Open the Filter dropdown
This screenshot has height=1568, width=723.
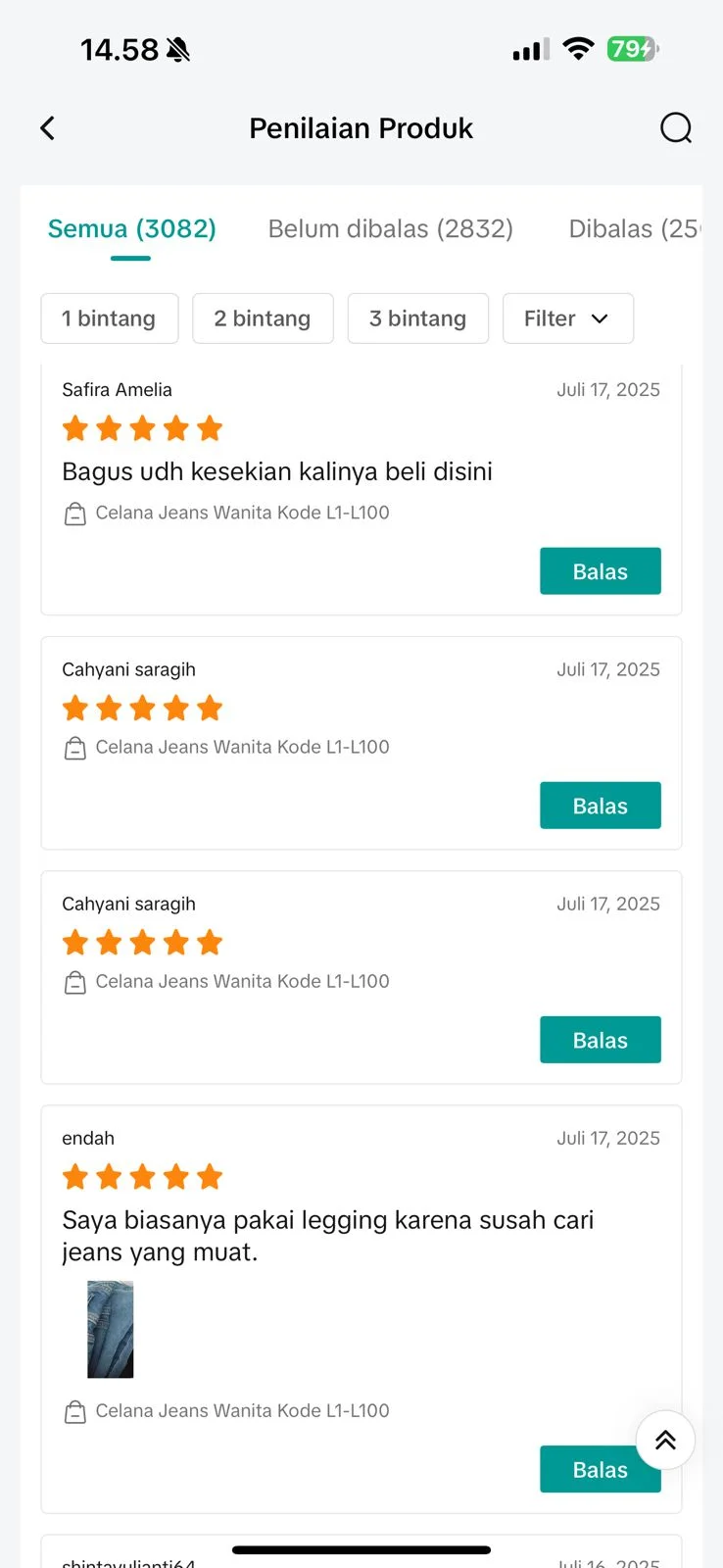point(567,318)
